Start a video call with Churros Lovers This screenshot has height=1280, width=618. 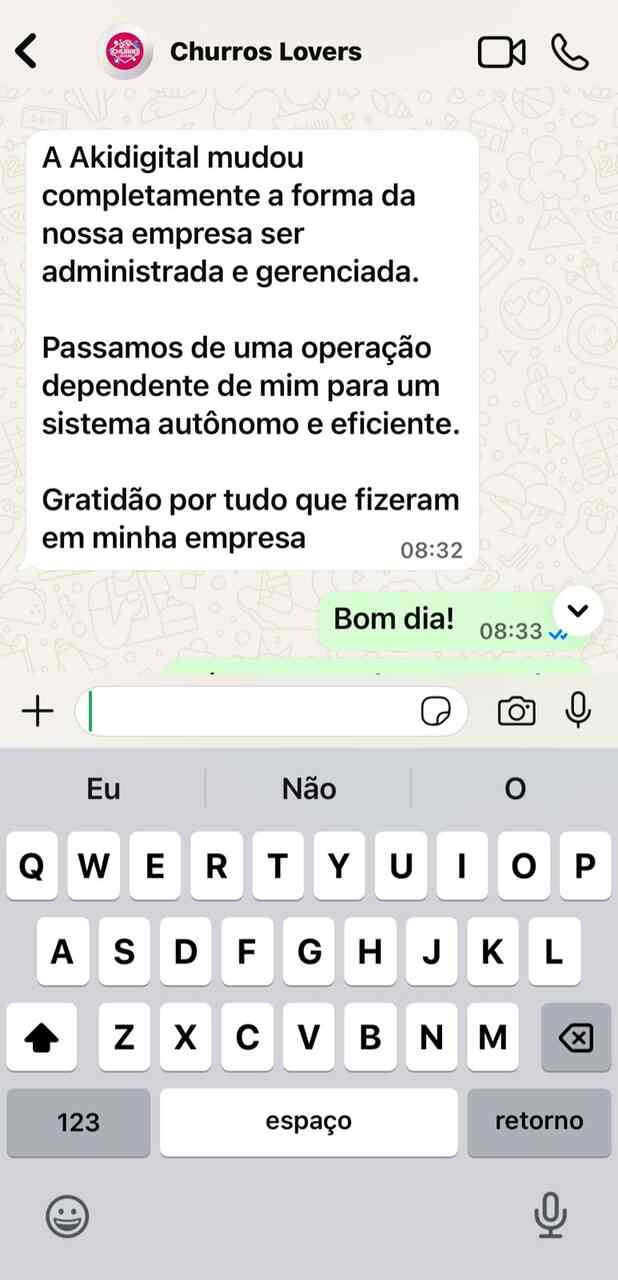click(501, 52)
